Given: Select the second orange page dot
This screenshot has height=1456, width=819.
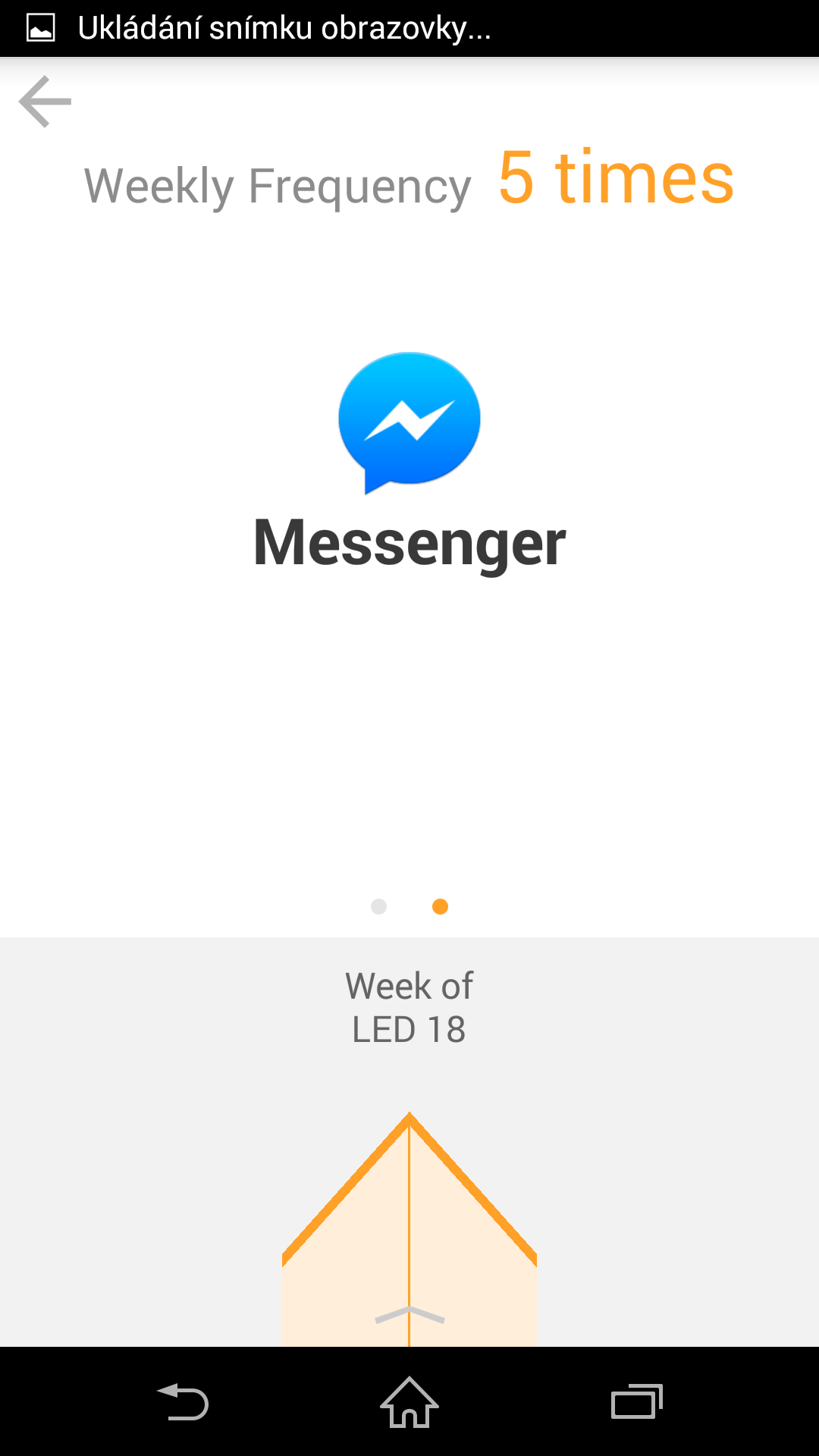Looking at the screenshot, I should pos(440,907).
